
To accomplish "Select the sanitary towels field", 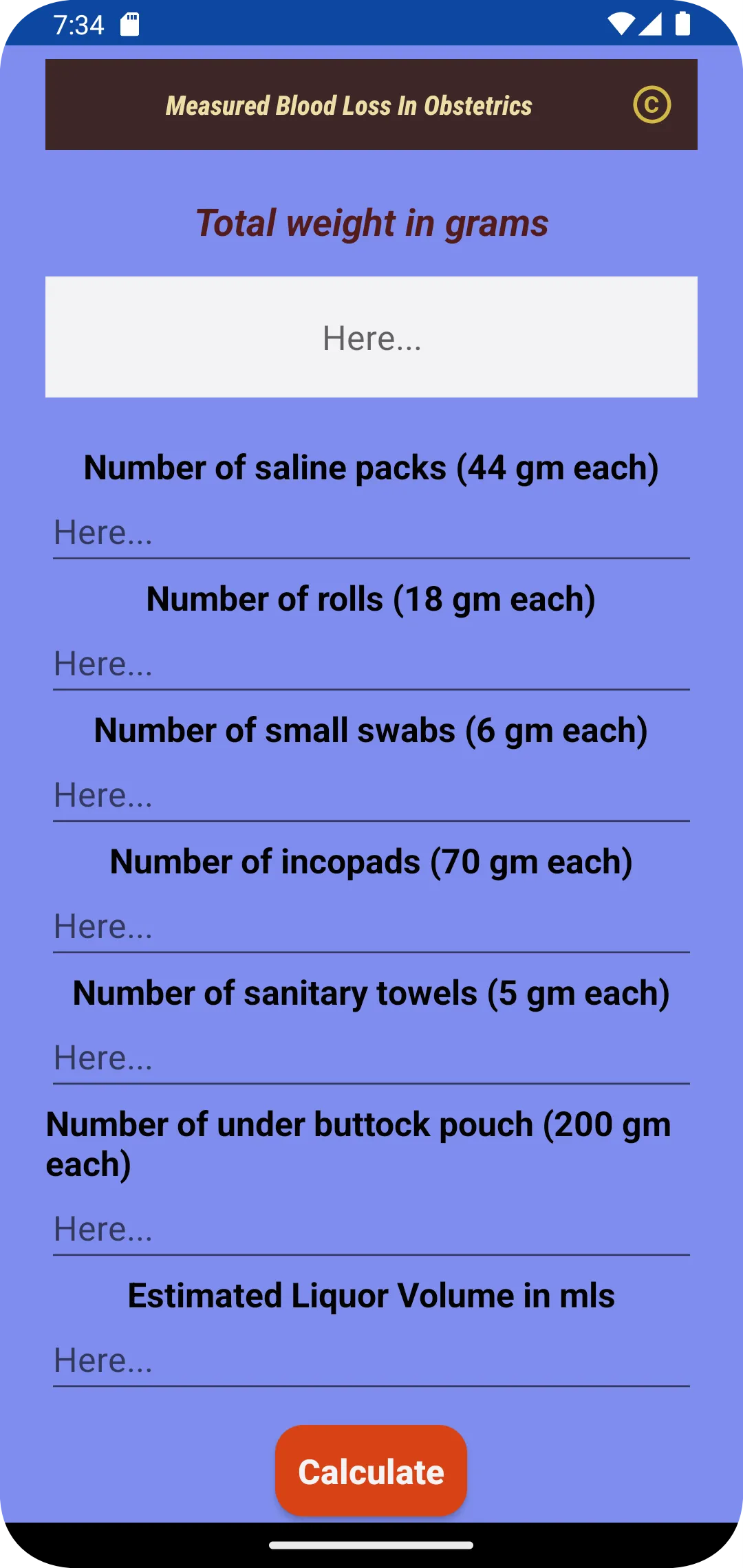I will click(371, 1058).
